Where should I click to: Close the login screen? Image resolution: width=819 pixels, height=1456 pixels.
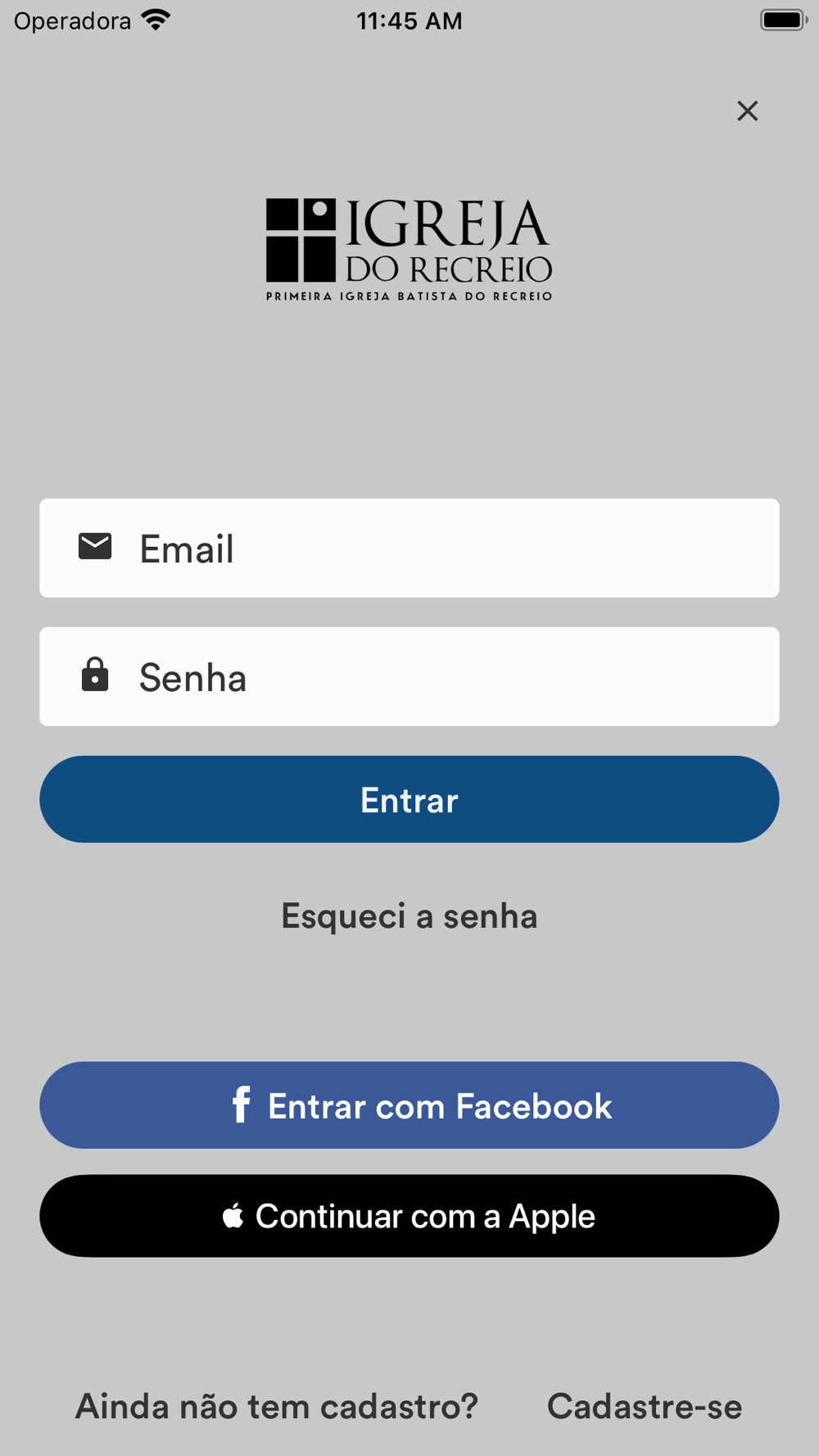click(747, 111)
